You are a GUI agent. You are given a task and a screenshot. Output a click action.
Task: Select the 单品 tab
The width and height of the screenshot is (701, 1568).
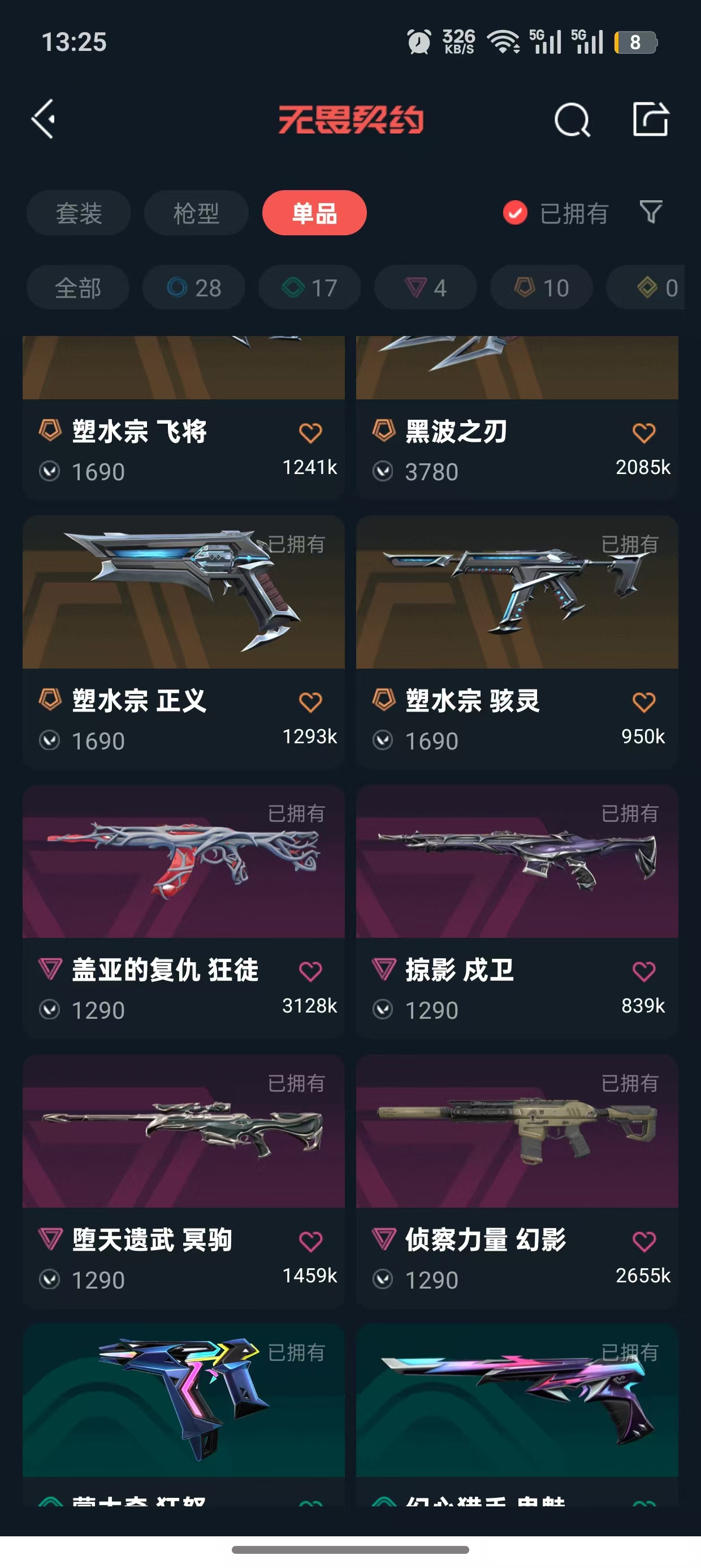click(314, 213)
